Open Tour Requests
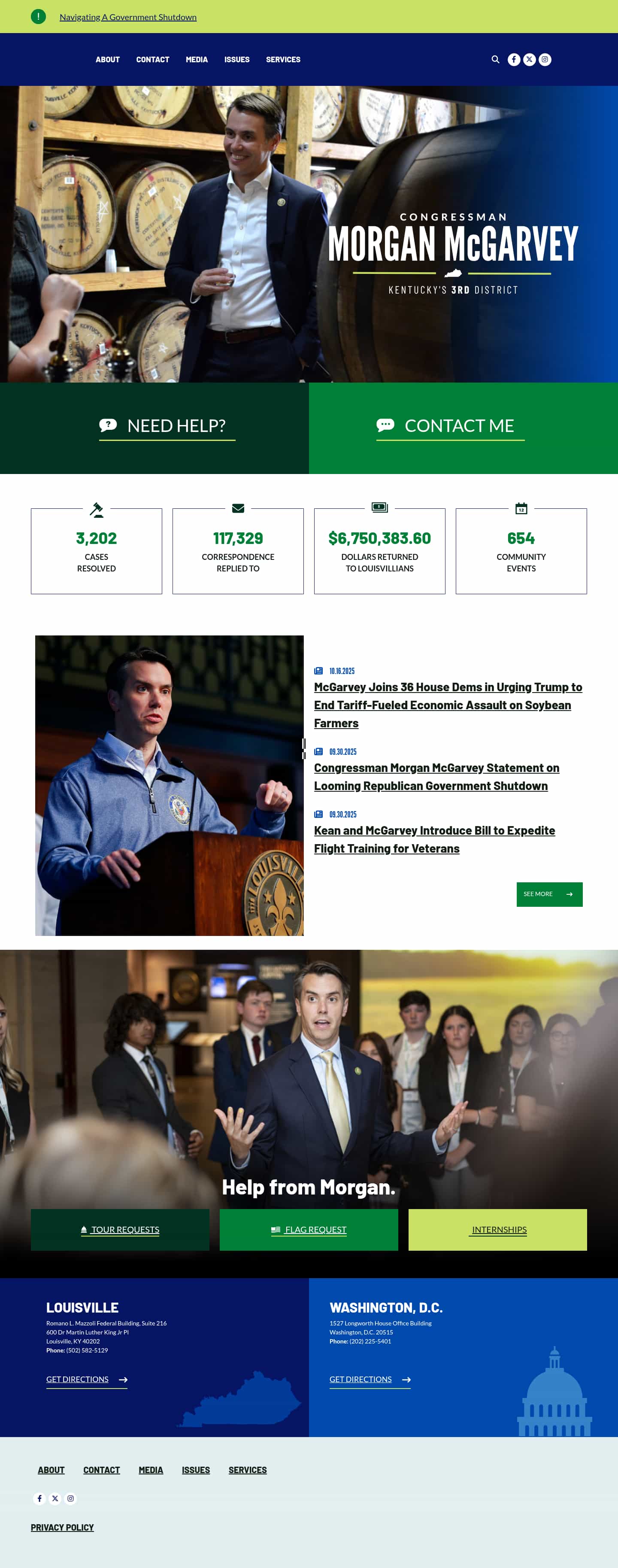The height and width of the screenshot is (1568, 618). [x=121, y=1230]
